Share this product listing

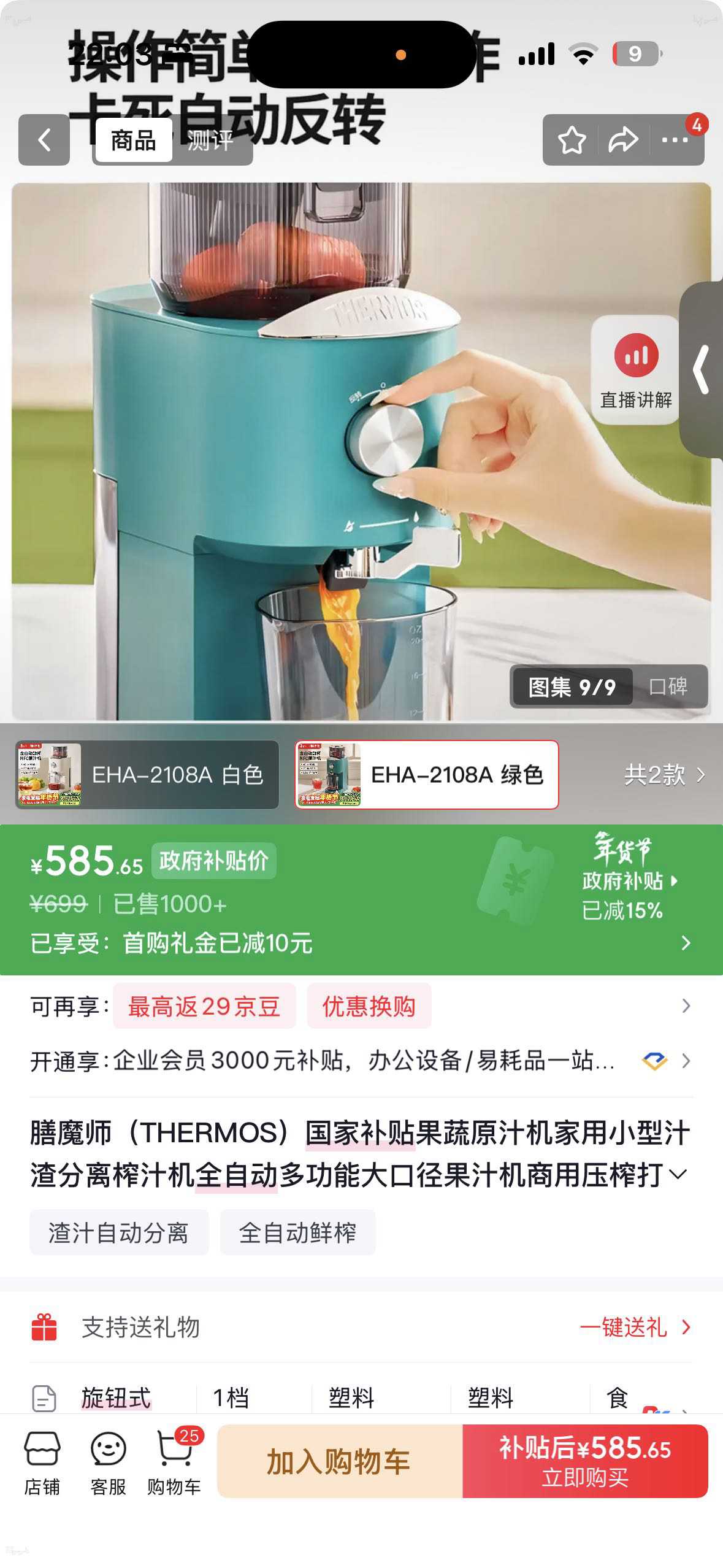pos(623,140)
